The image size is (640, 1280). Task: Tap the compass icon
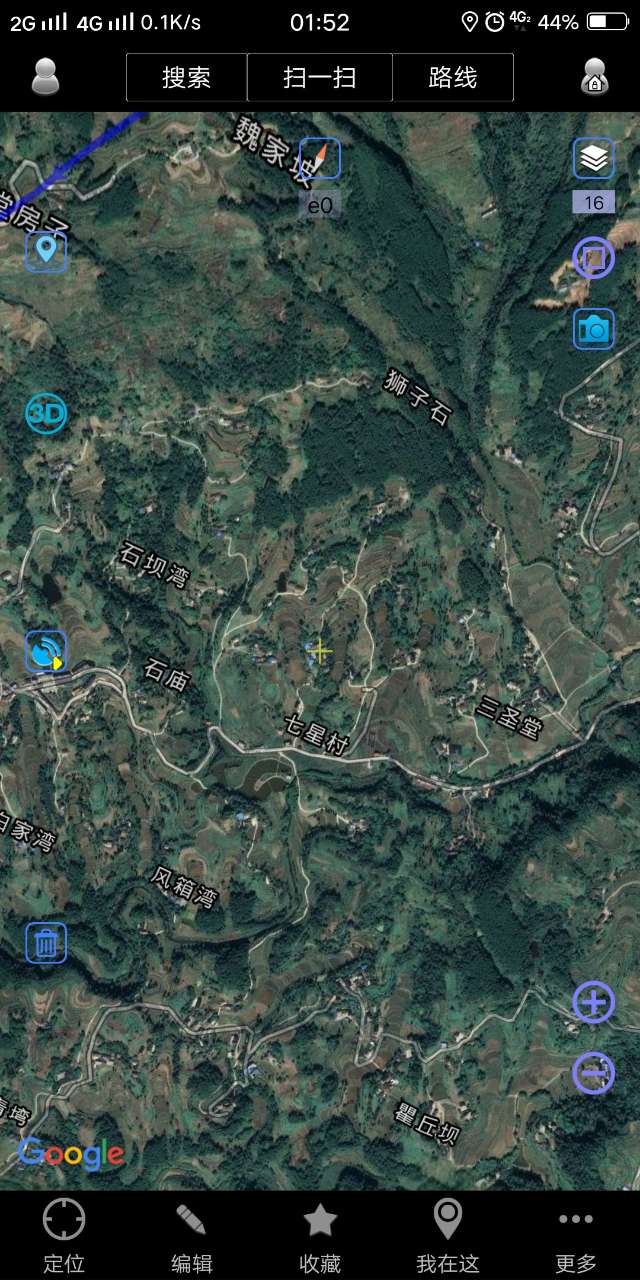coord(320,158)
